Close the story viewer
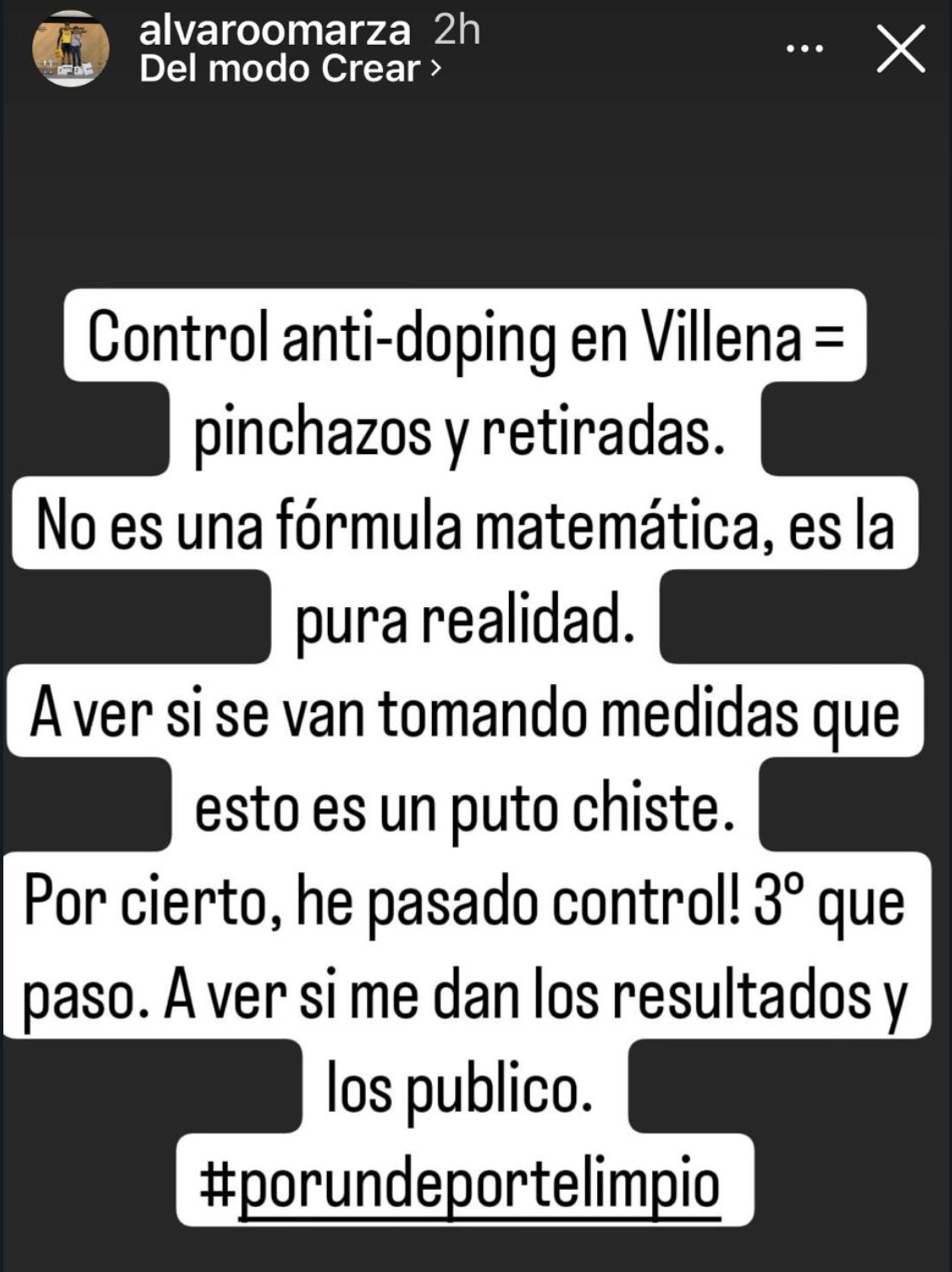Screen dimensions: 952x1272 pos(900,50)
